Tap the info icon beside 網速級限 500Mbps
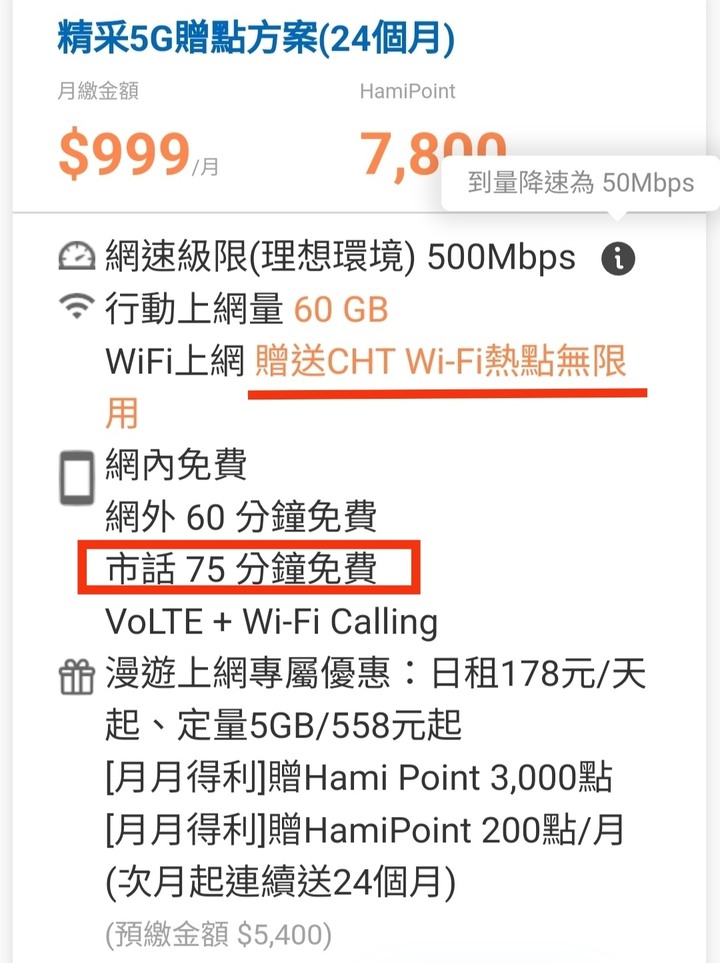Viewport: 720px width, 963px height. [618, 259]
